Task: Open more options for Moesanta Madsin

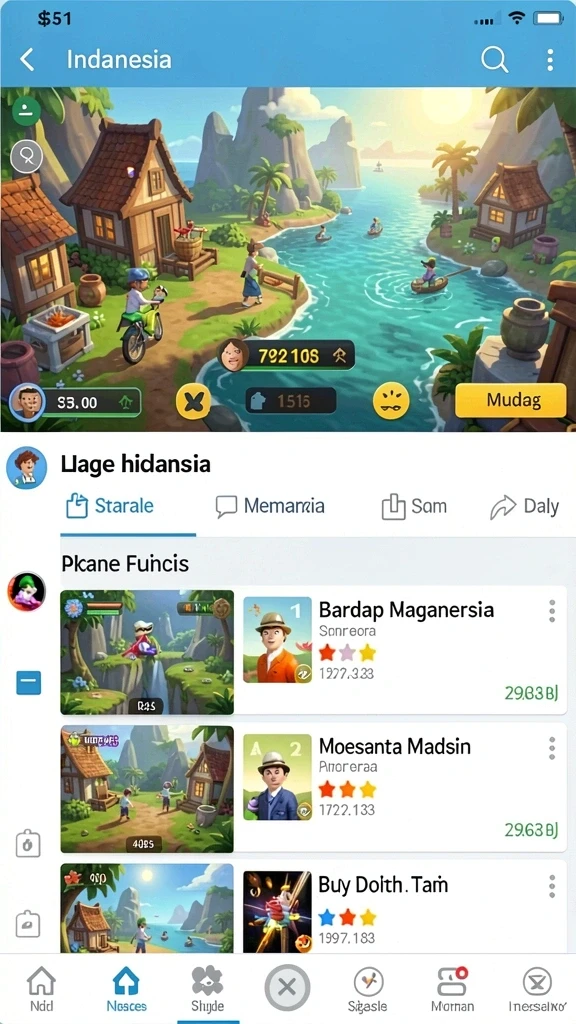Action: click(x=552, y=748)
